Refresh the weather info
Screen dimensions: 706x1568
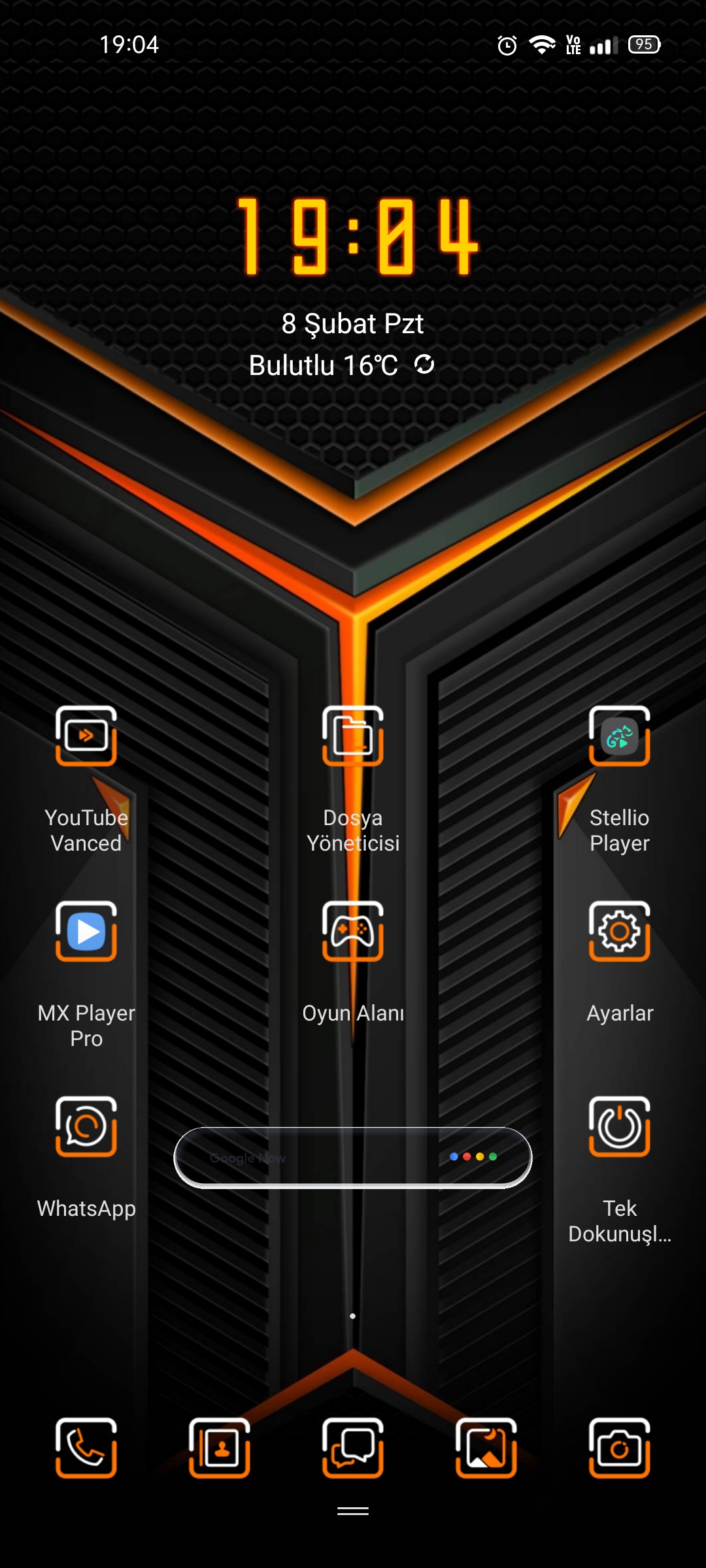[424, 365]
